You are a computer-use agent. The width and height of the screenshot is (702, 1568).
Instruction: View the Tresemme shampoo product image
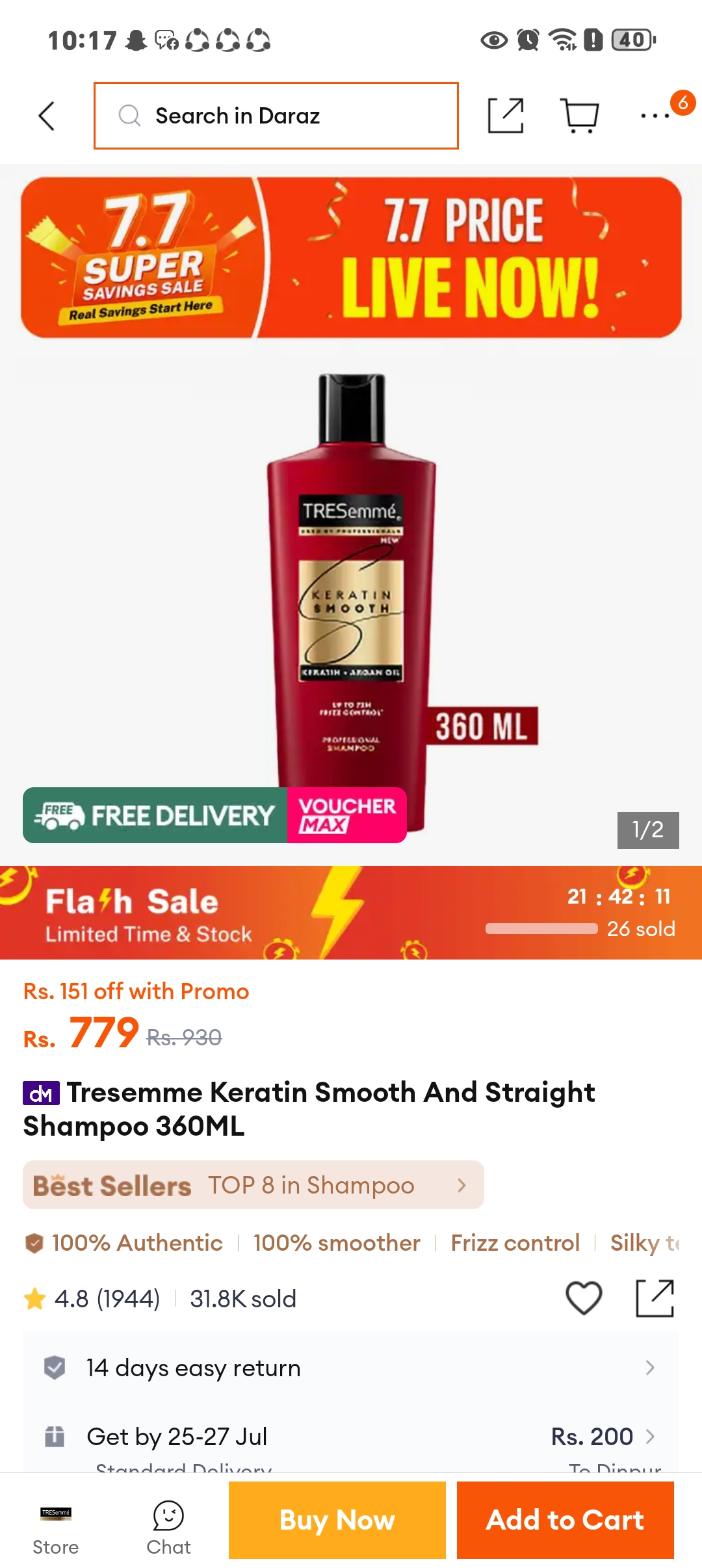[351, 601]
